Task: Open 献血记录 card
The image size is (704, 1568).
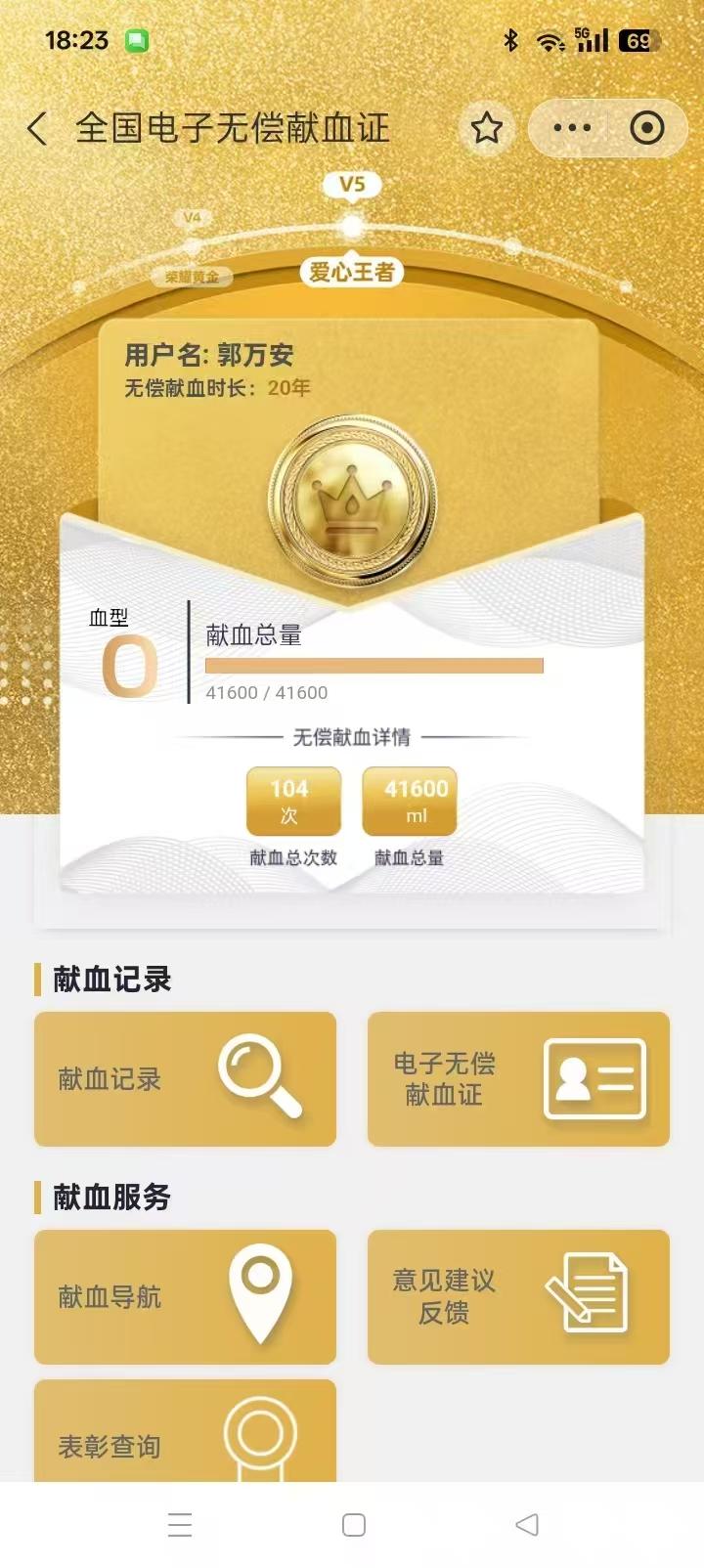Action: pyautogui.click(x=185, y=1078)
